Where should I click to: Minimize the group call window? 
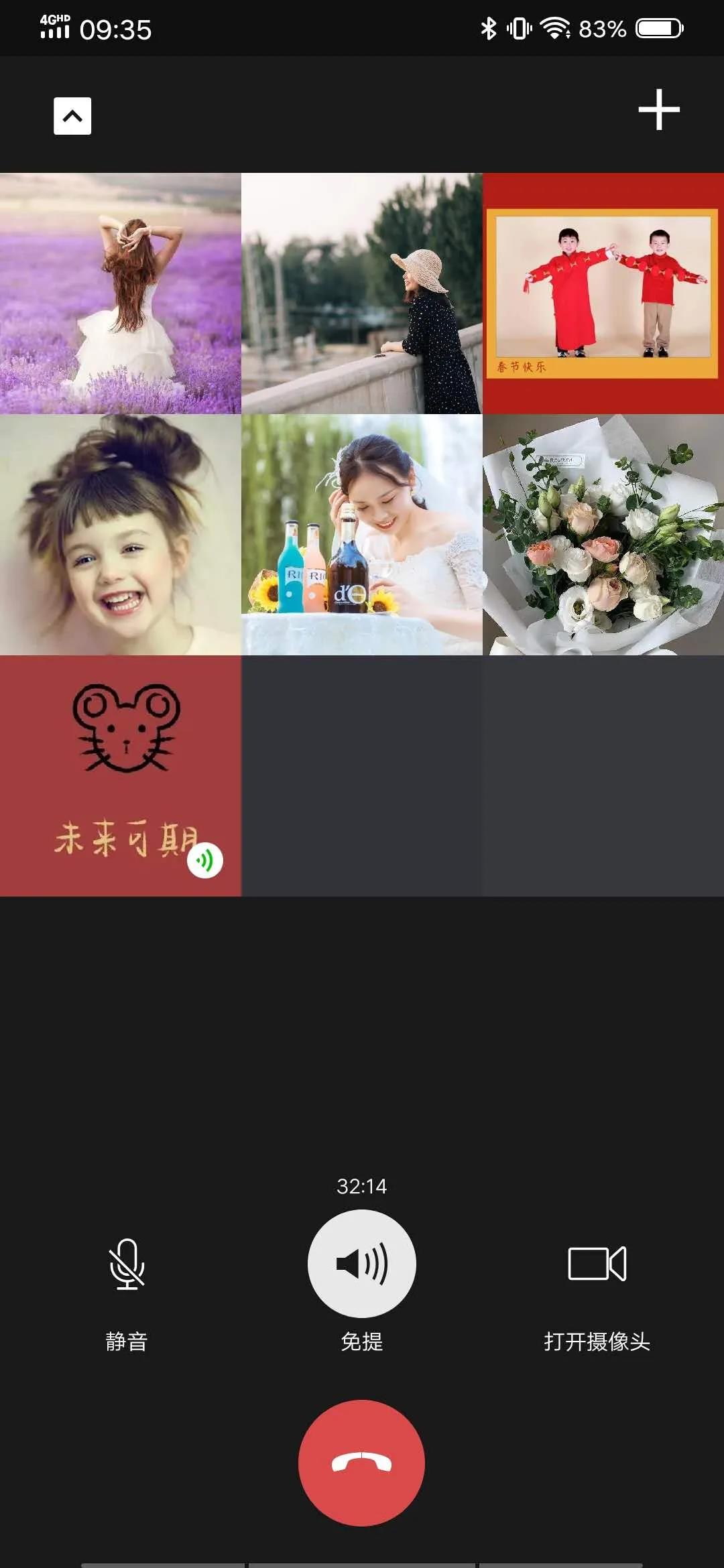pyautogui.click(x=72, y=116)
